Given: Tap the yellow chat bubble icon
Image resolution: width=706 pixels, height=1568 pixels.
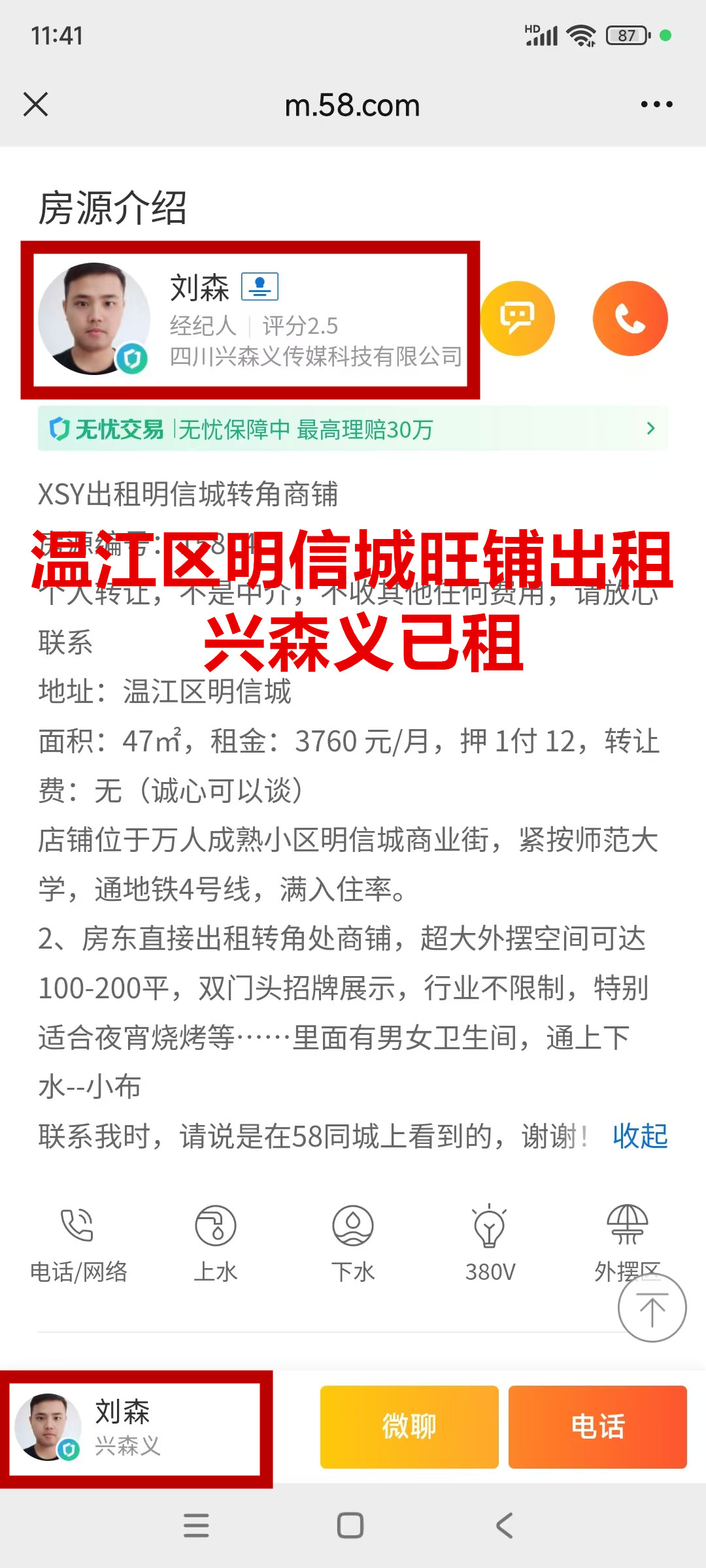Looking at the screenshot, I should tap(518, 319).
